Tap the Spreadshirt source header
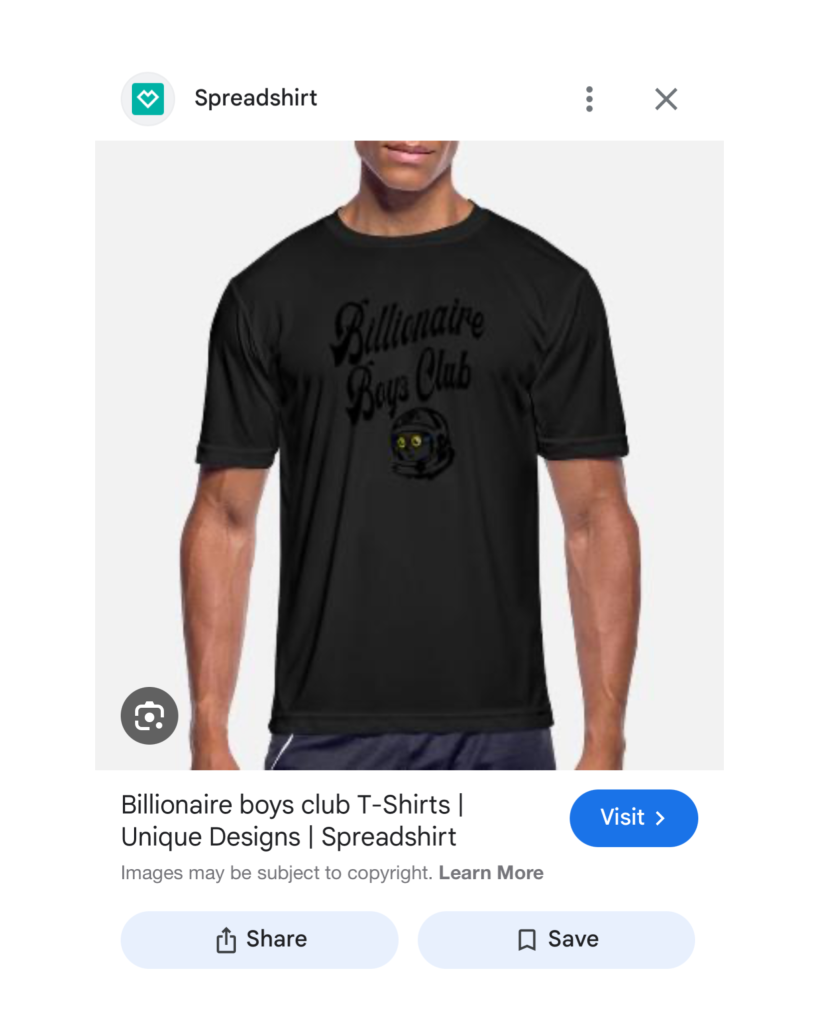This screenshot has height=1024, width=819. [255, 99]
